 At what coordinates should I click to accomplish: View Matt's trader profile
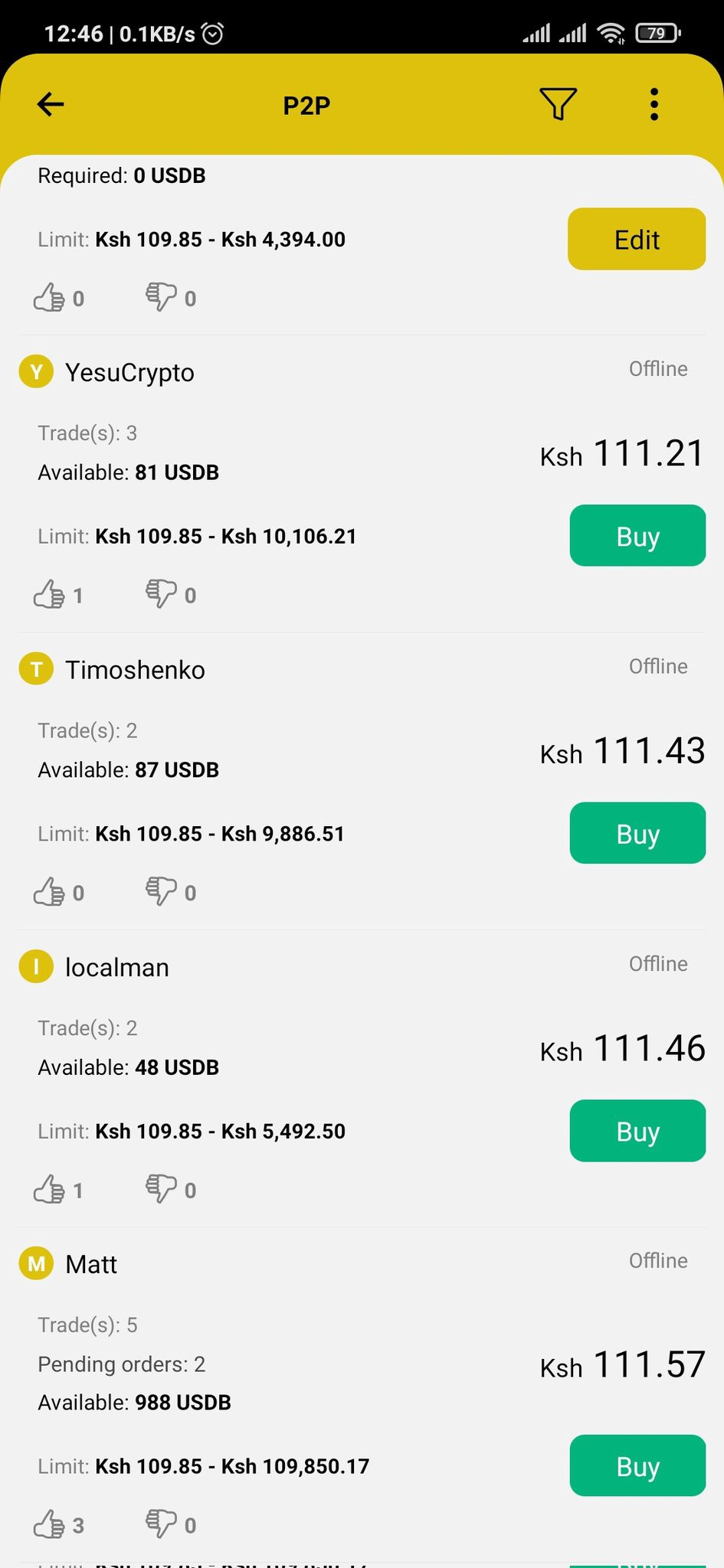point(91,1264)
